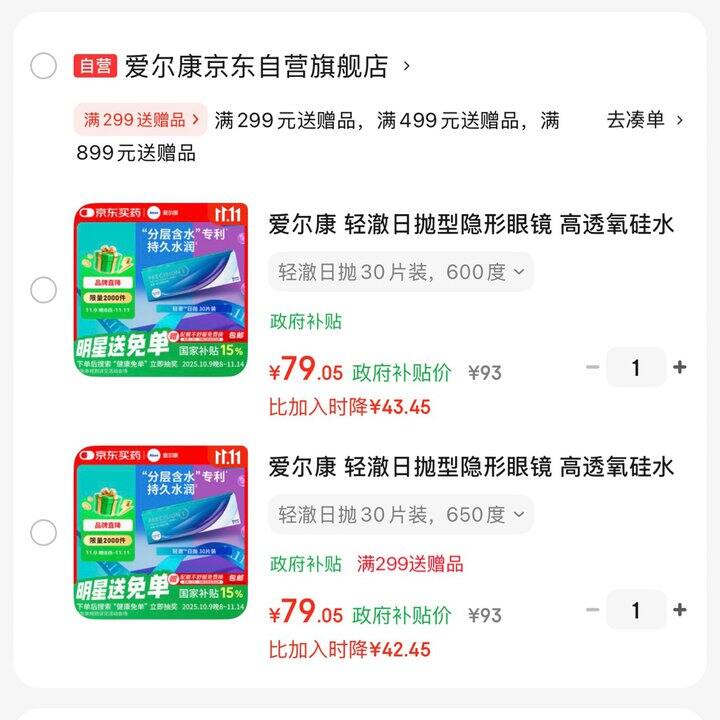720x720 pixels.
Task: Change the 轻澈日抛30片装, 600度 specification
Action: [x=400, y=272]
